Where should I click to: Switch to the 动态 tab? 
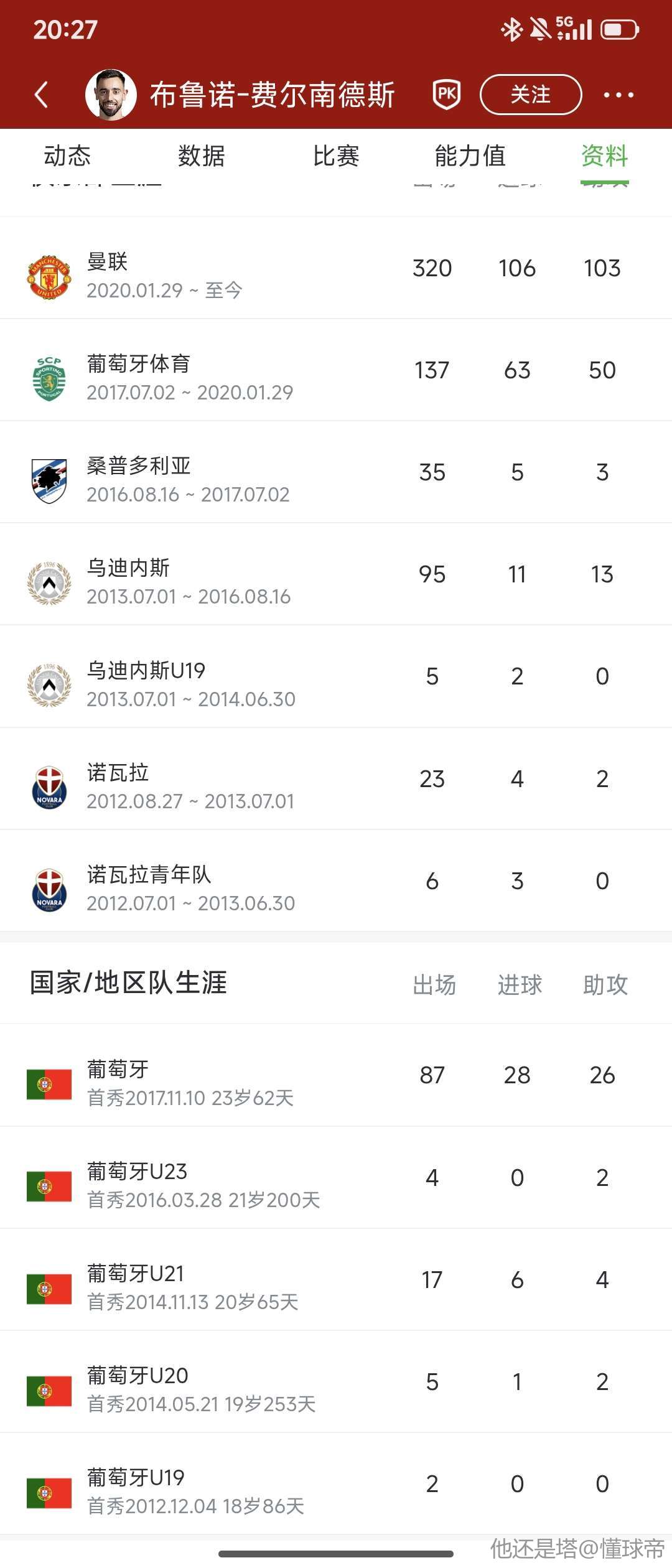tap(67, 156)
